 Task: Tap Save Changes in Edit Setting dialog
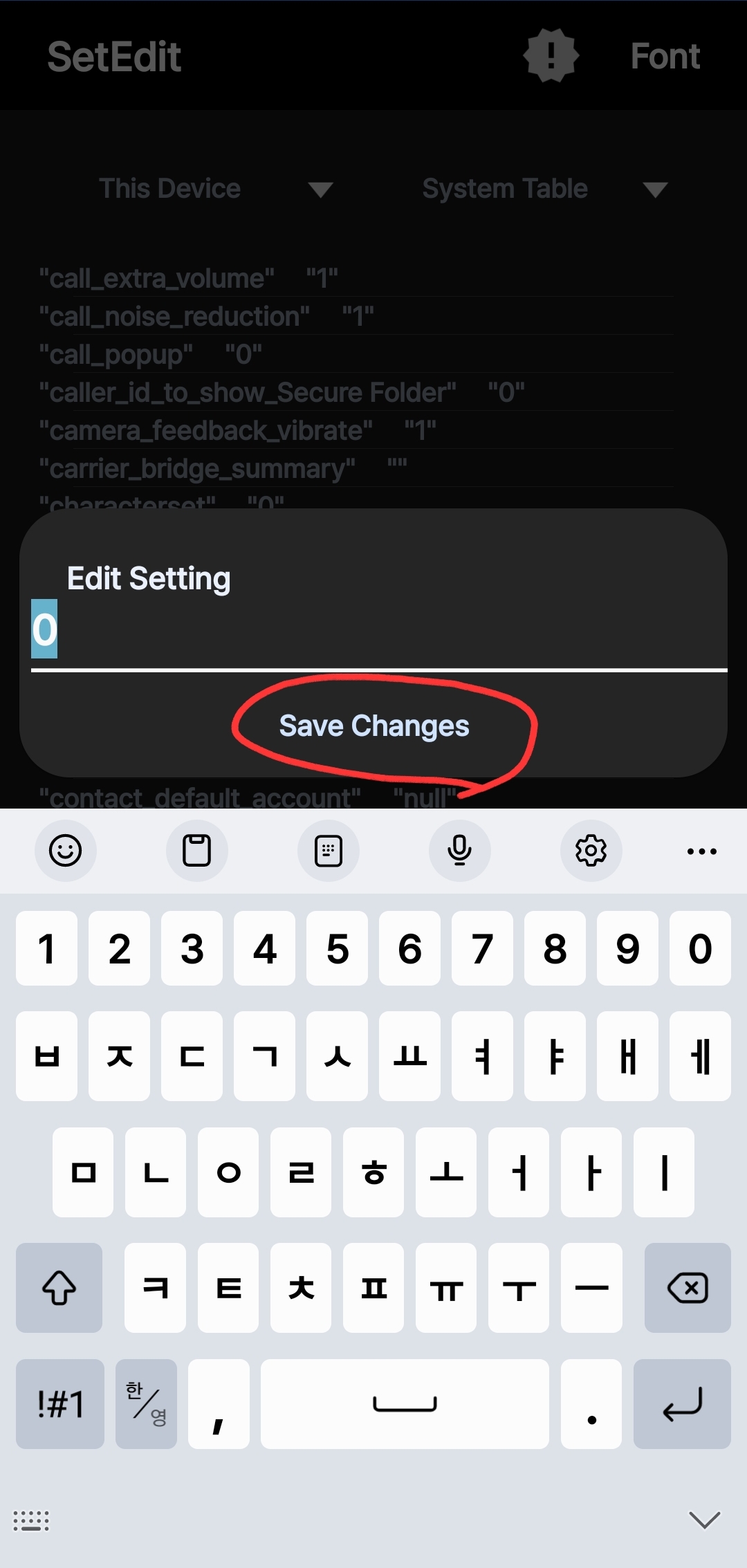point(374,726)
